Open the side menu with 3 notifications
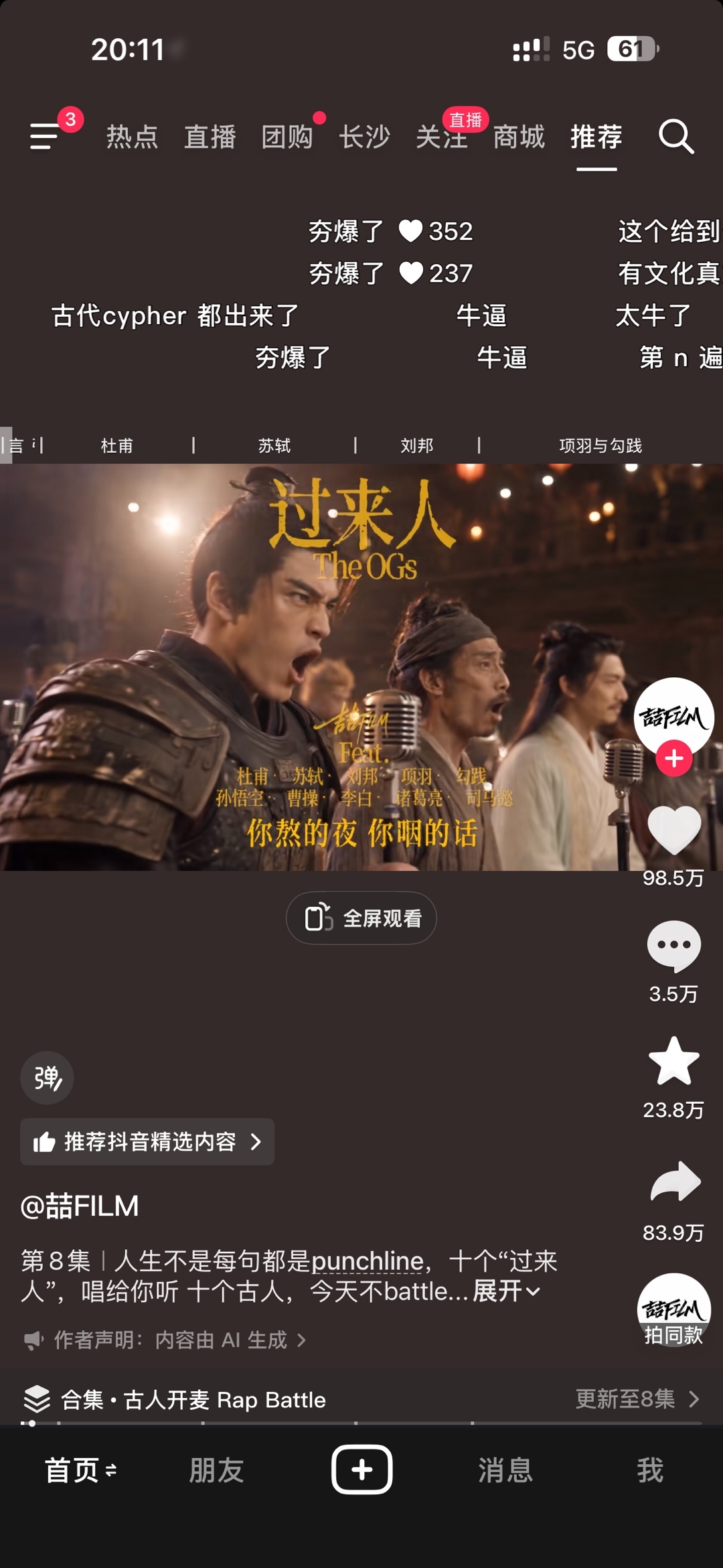This screenshot has width=723, height=1568. (45, 136)
